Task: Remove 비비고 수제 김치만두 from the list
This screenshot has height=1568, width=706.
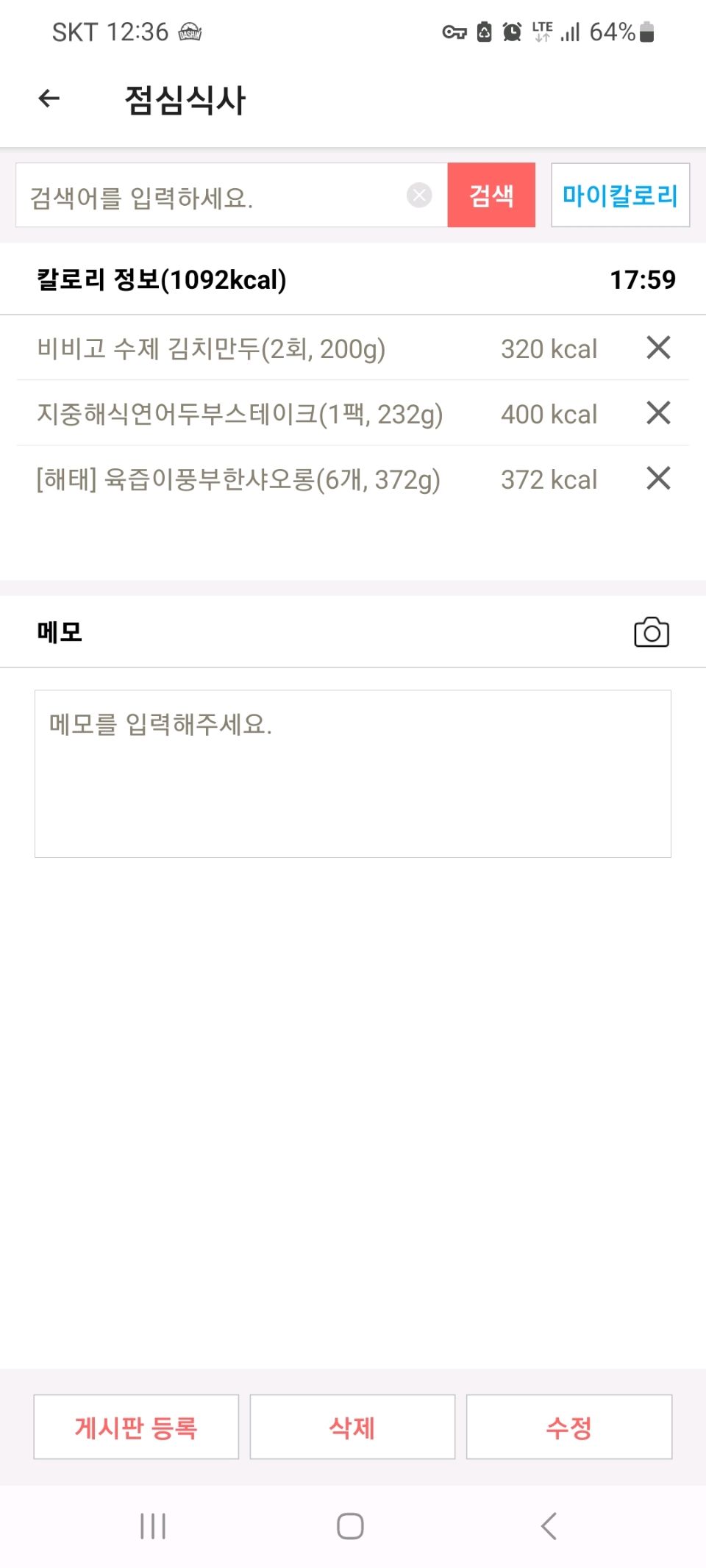Action: point(658,348)
